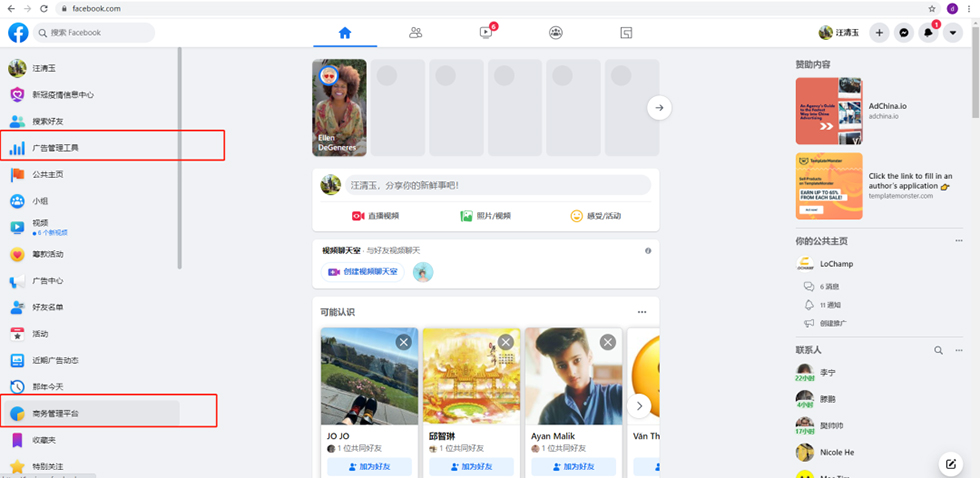Open 新冠疫情信息中心 in the sidebar
This screenshot has width=980, height=478.
pyautogui.click(x=63, y=95)
